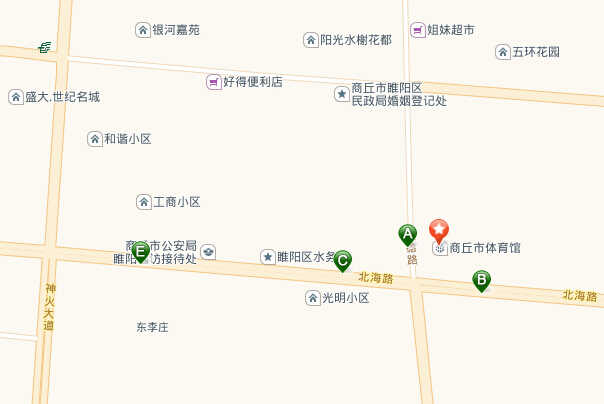This screenshot has width=604, height=404.
Task: Open green marker E on the map
Action: (x=141, y=251)
